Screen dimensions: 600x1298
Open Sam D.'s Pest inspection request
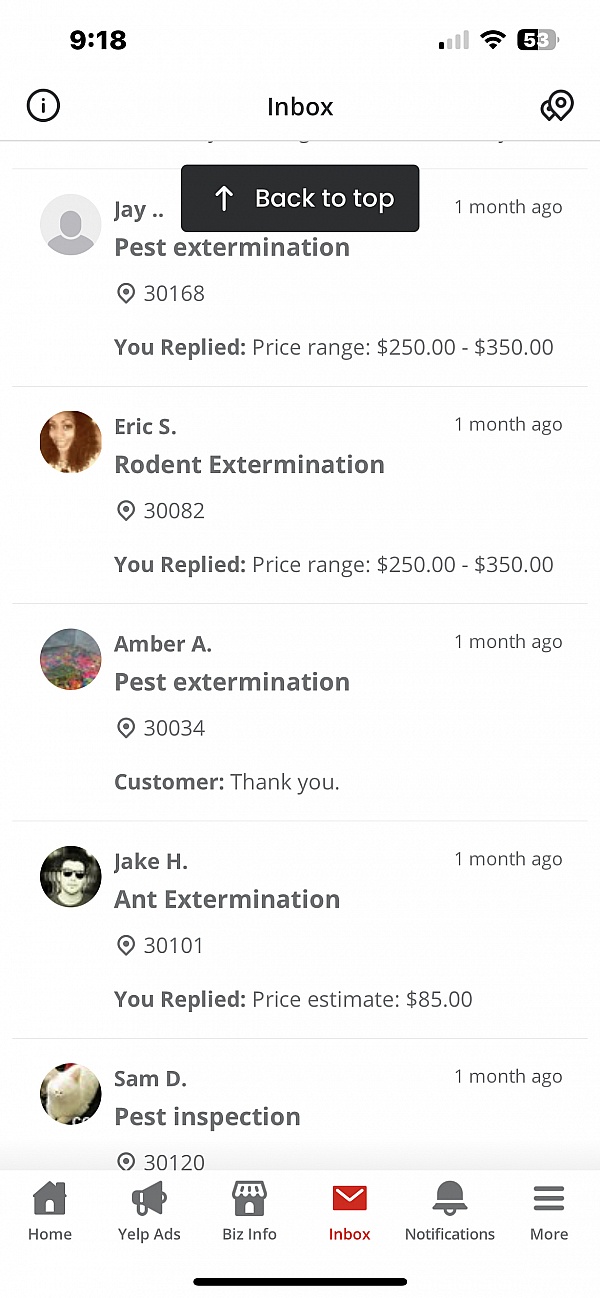[x=300, y=1105]
